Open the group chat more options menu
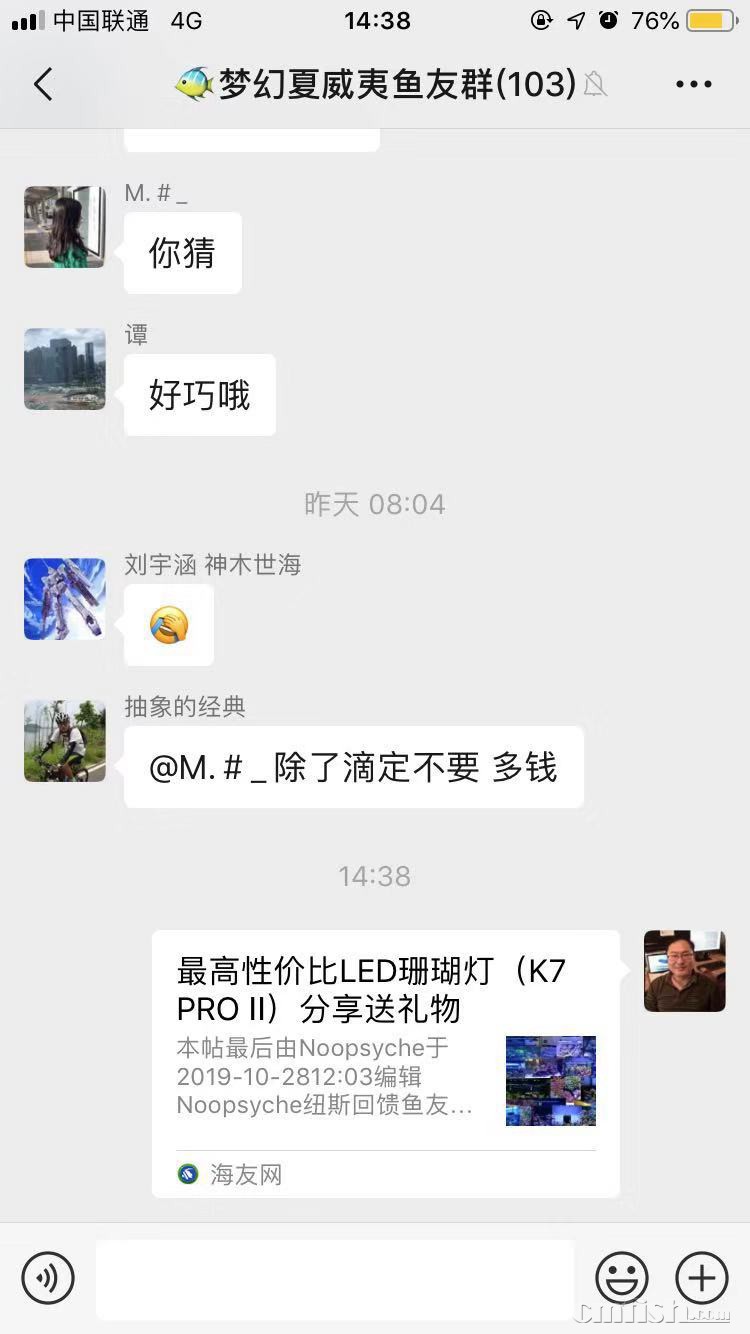 click(x=693, y=85)
